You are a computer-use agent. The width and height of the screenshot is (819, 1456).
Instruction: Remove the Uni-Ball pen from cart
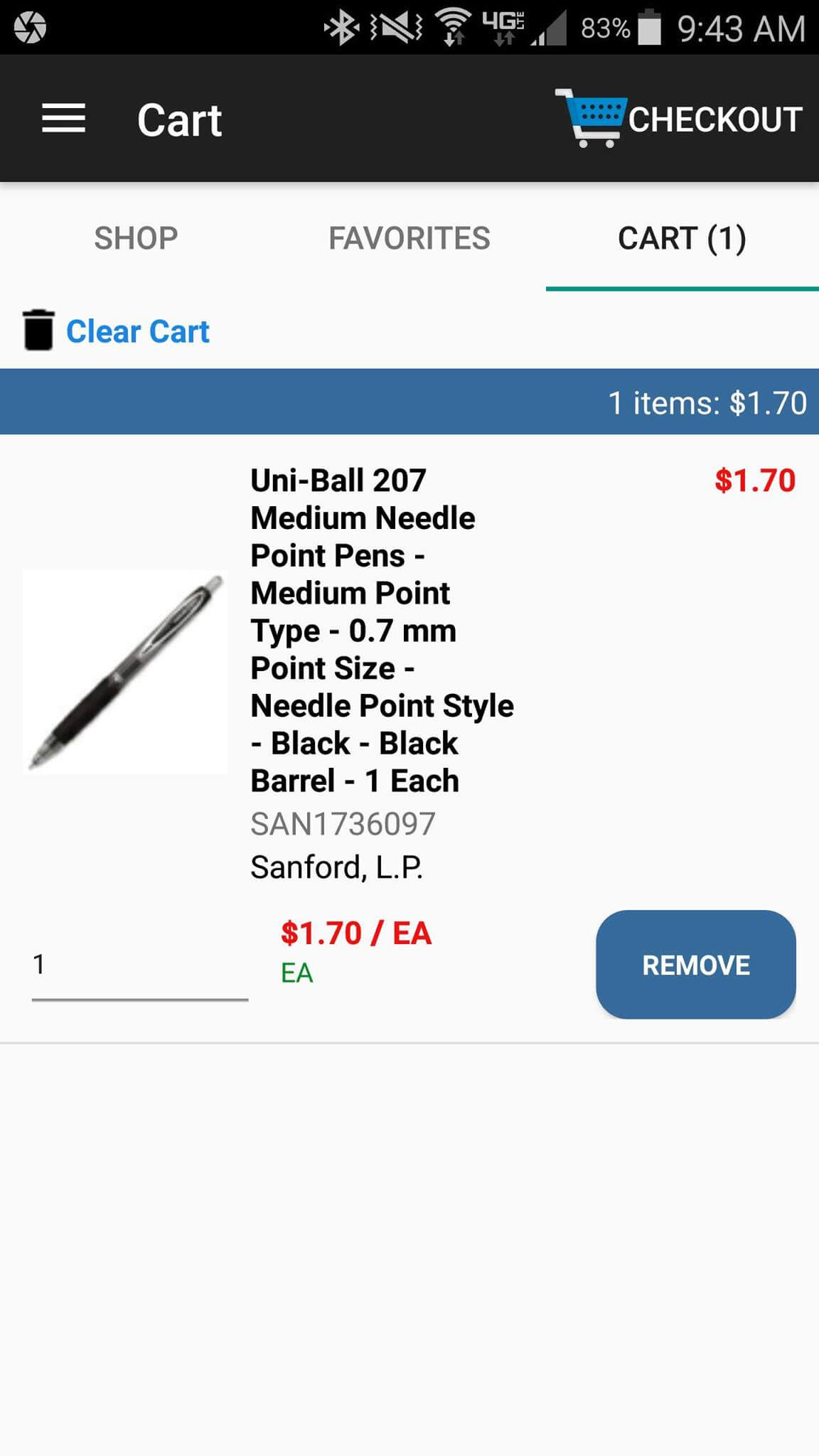click(695, 965)
